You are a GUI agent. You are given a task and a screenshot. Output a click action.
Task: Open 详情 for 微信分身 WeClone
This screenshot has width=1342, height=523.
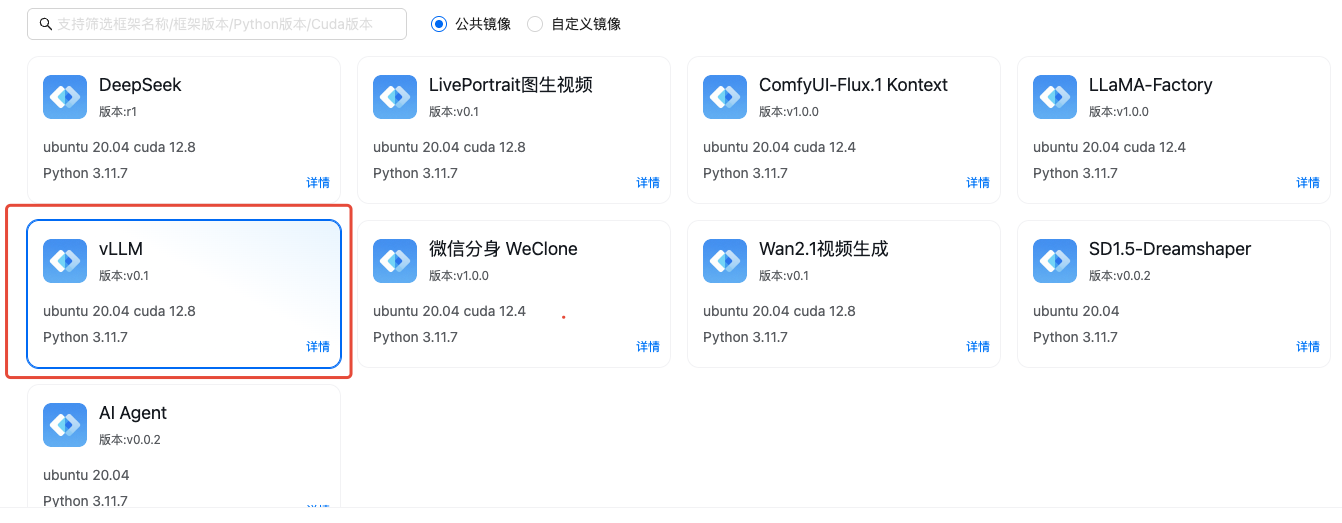(x=648, y=347)
